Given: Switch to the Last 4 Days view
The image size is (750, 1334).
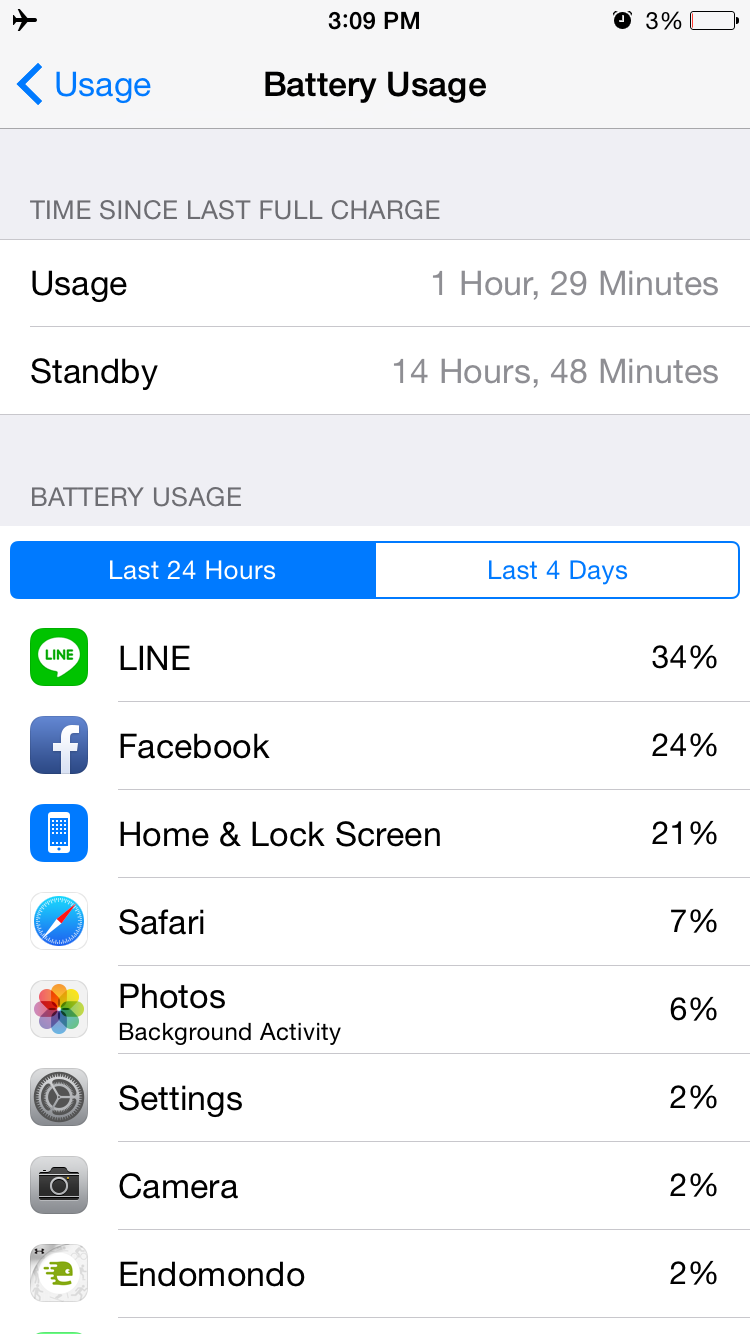Looking at the screenshot, I should pos(557,570).
